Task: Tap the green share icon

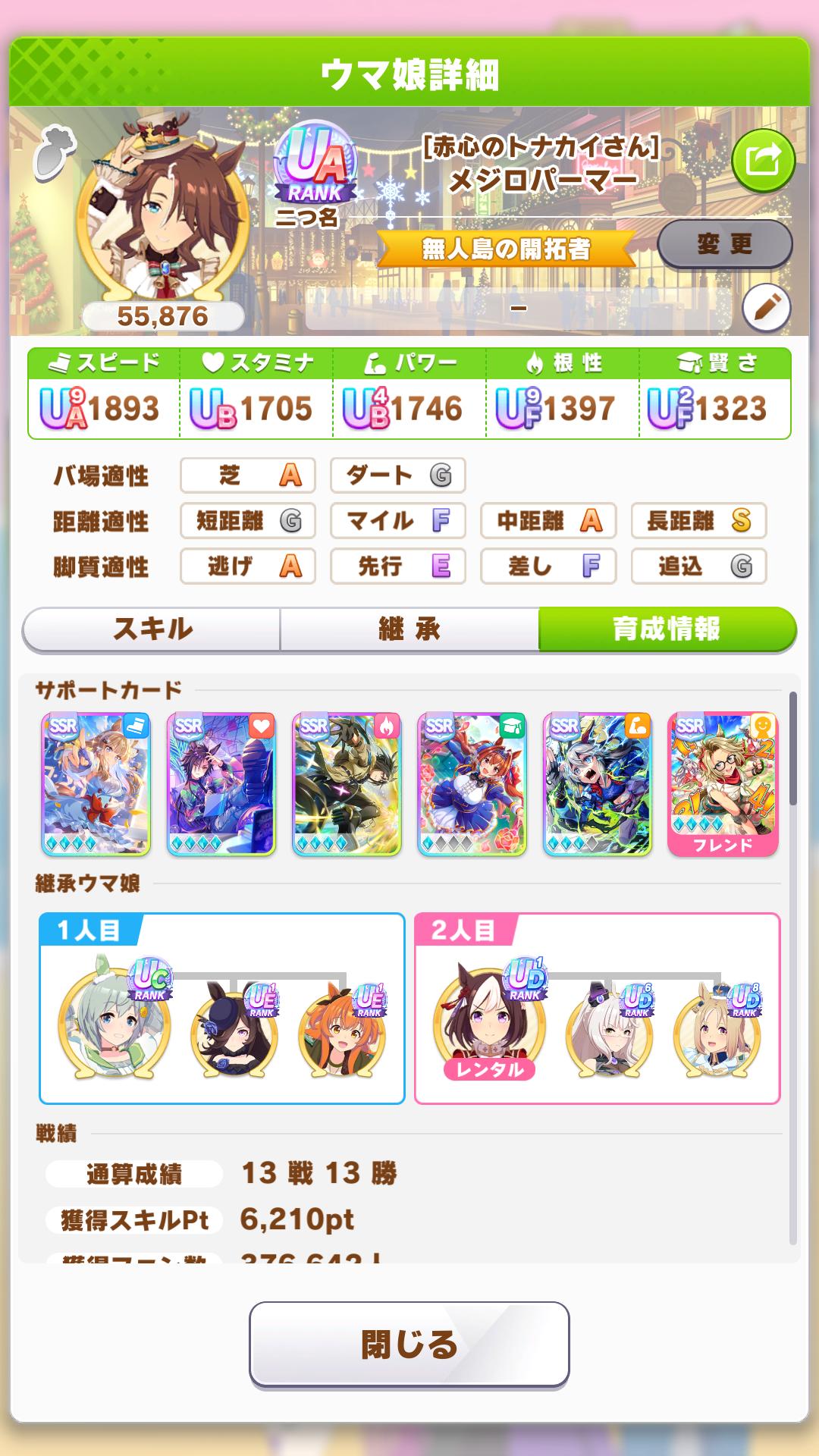Action: coord(762,160)
